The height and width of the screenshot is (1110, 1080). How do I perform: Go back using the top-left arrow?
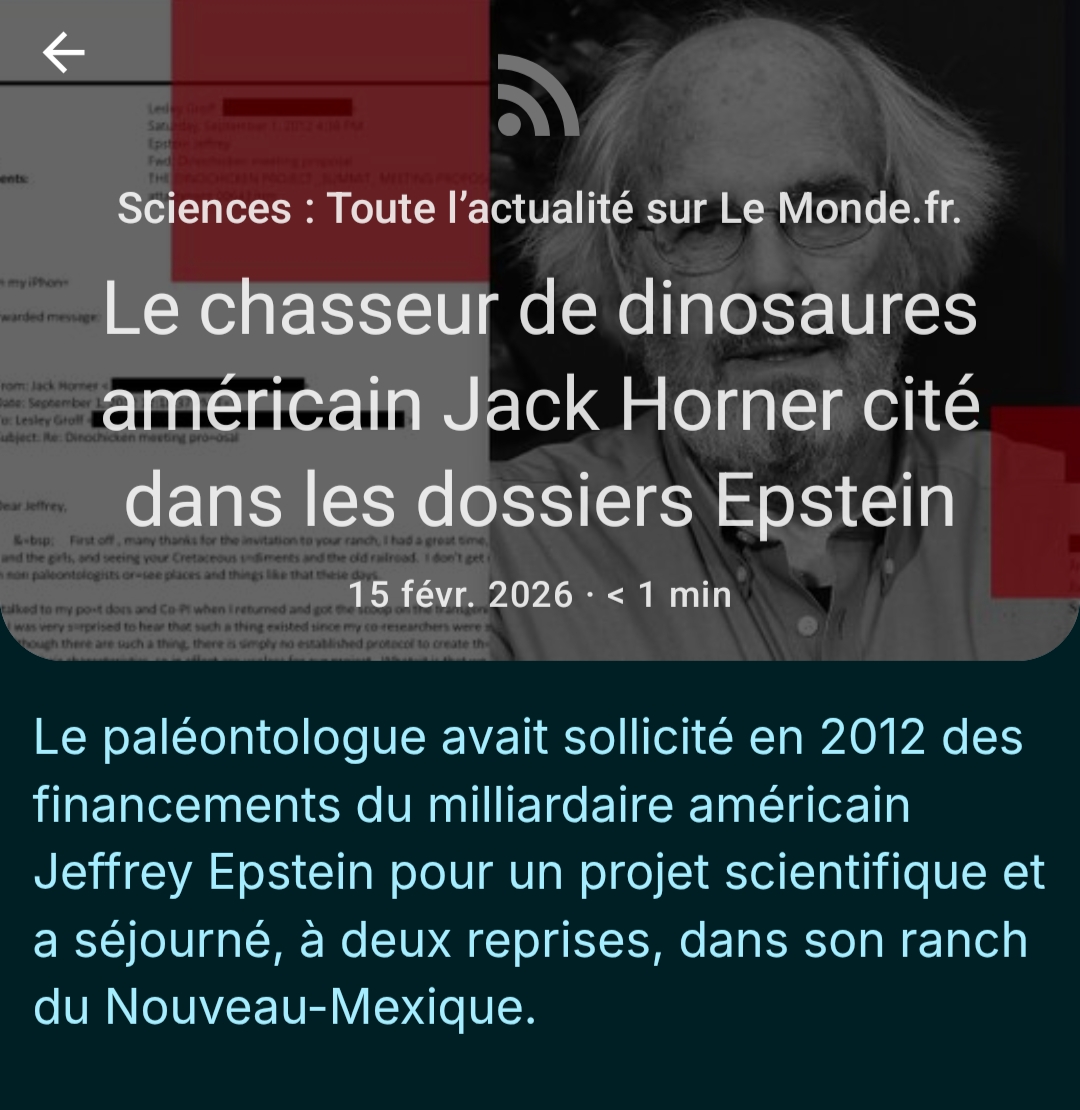pos(64,52)
